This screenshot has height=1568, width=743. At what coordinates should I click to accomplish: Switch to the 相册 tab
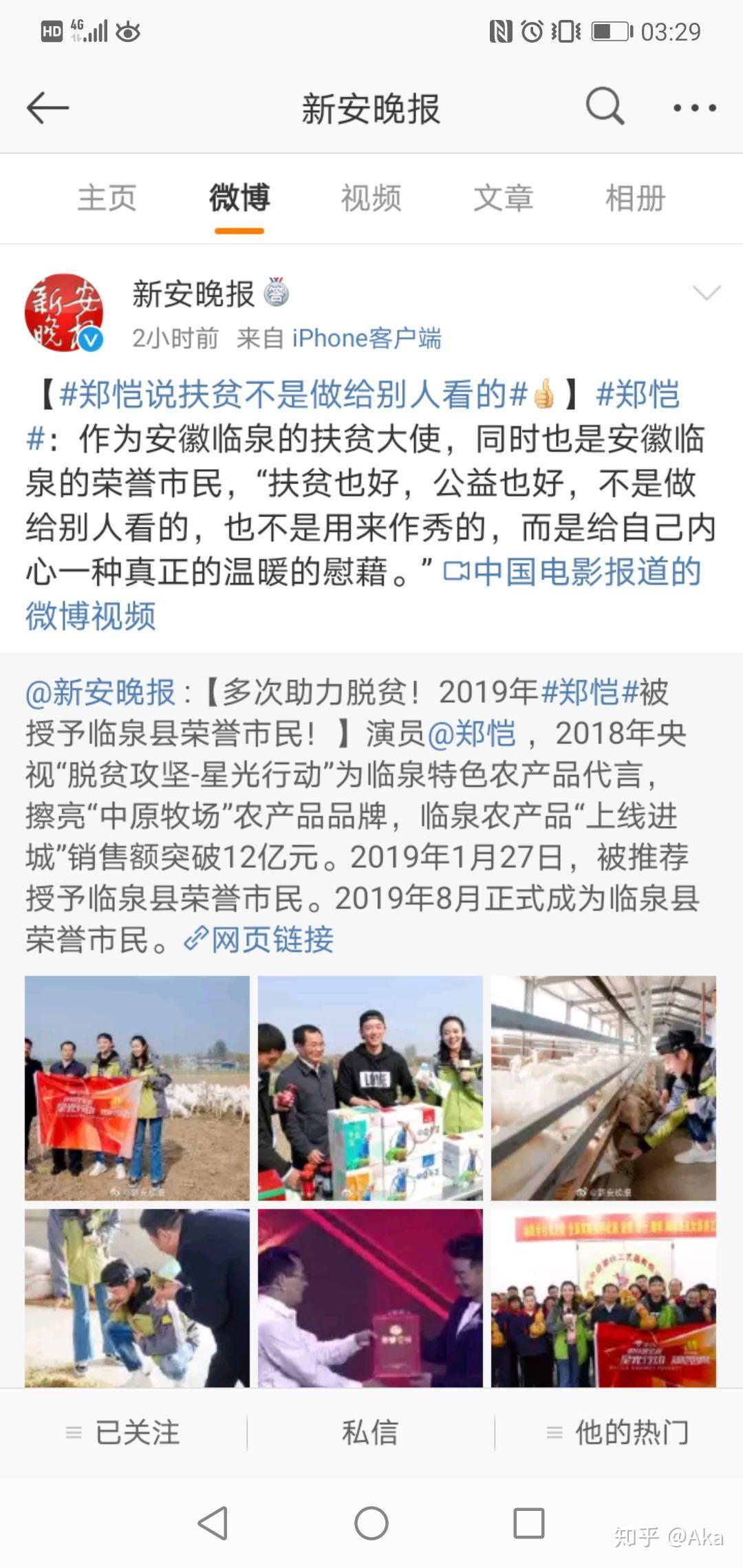pyautogui.click(x=635, y=198)
